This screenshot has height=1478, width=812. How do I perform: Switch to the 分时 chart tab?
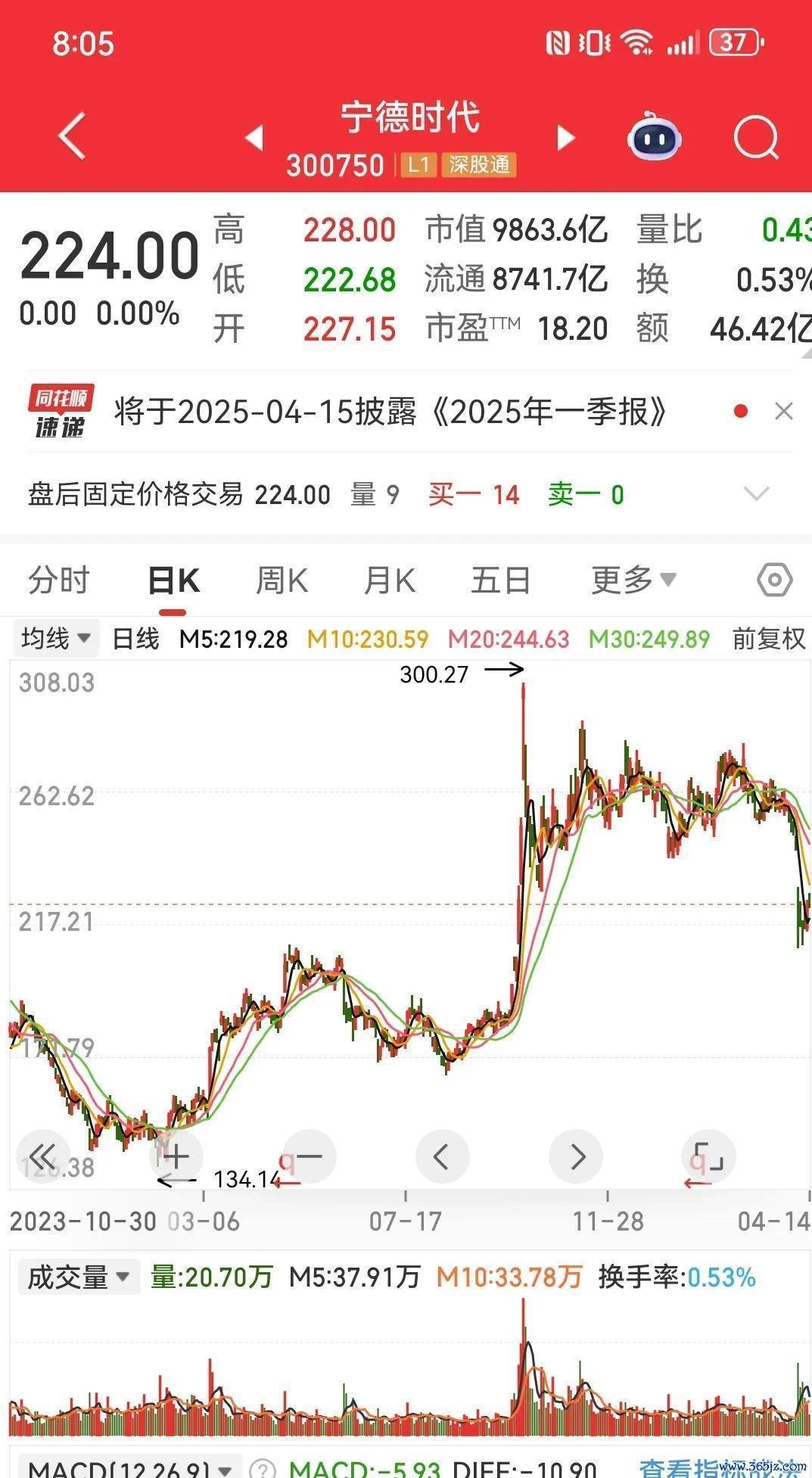58,581
